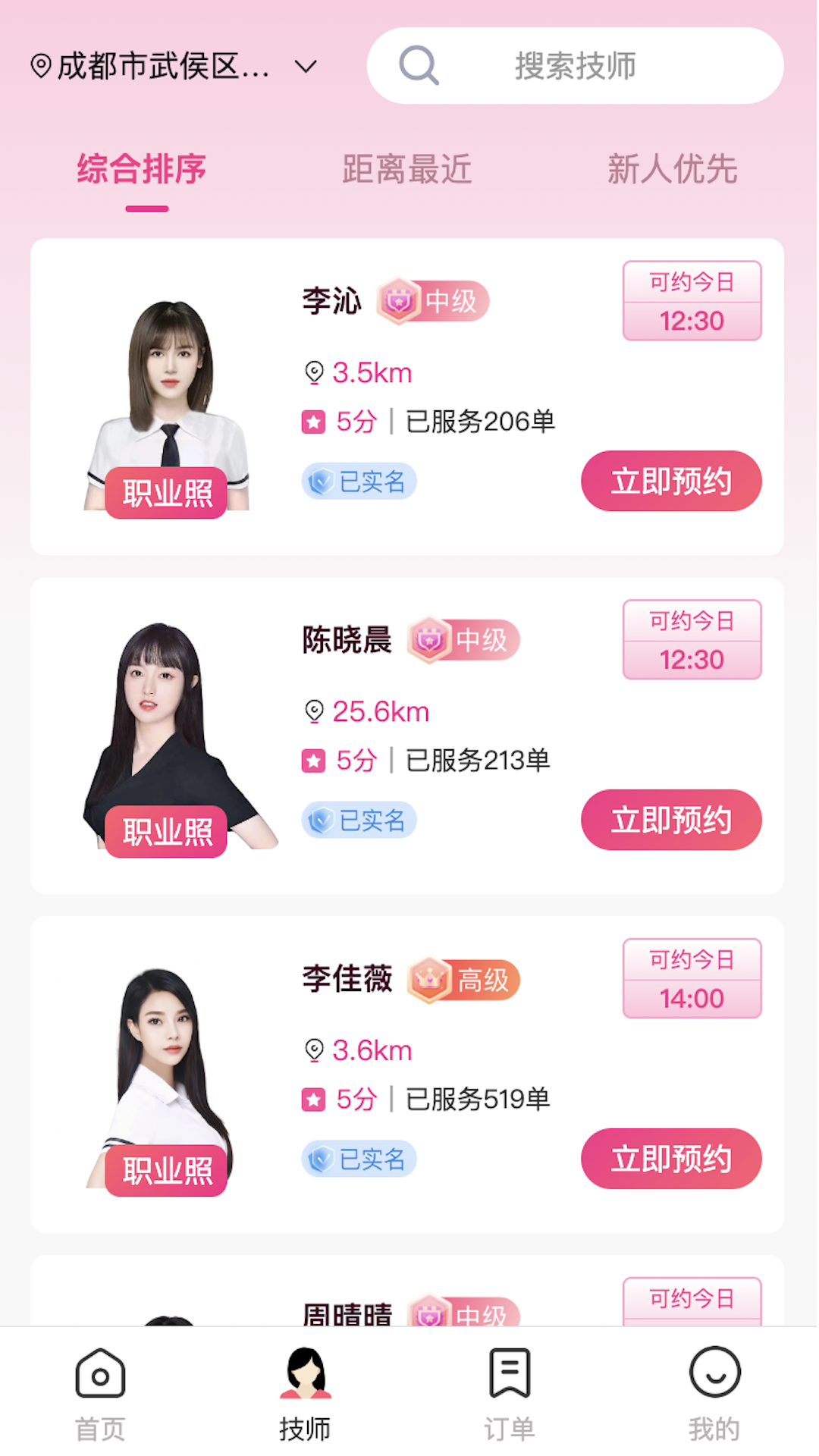Switch to the 新人优先 tab
The image size is (819, 1456).
click(672, 169)
